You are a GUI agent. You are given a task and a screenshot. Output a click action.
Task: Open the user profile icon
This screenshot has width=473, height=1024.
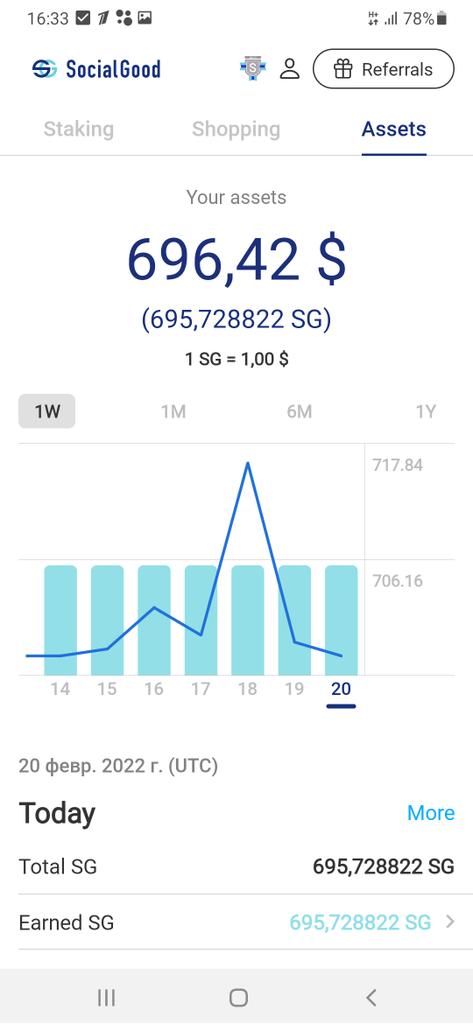[289, 69]
